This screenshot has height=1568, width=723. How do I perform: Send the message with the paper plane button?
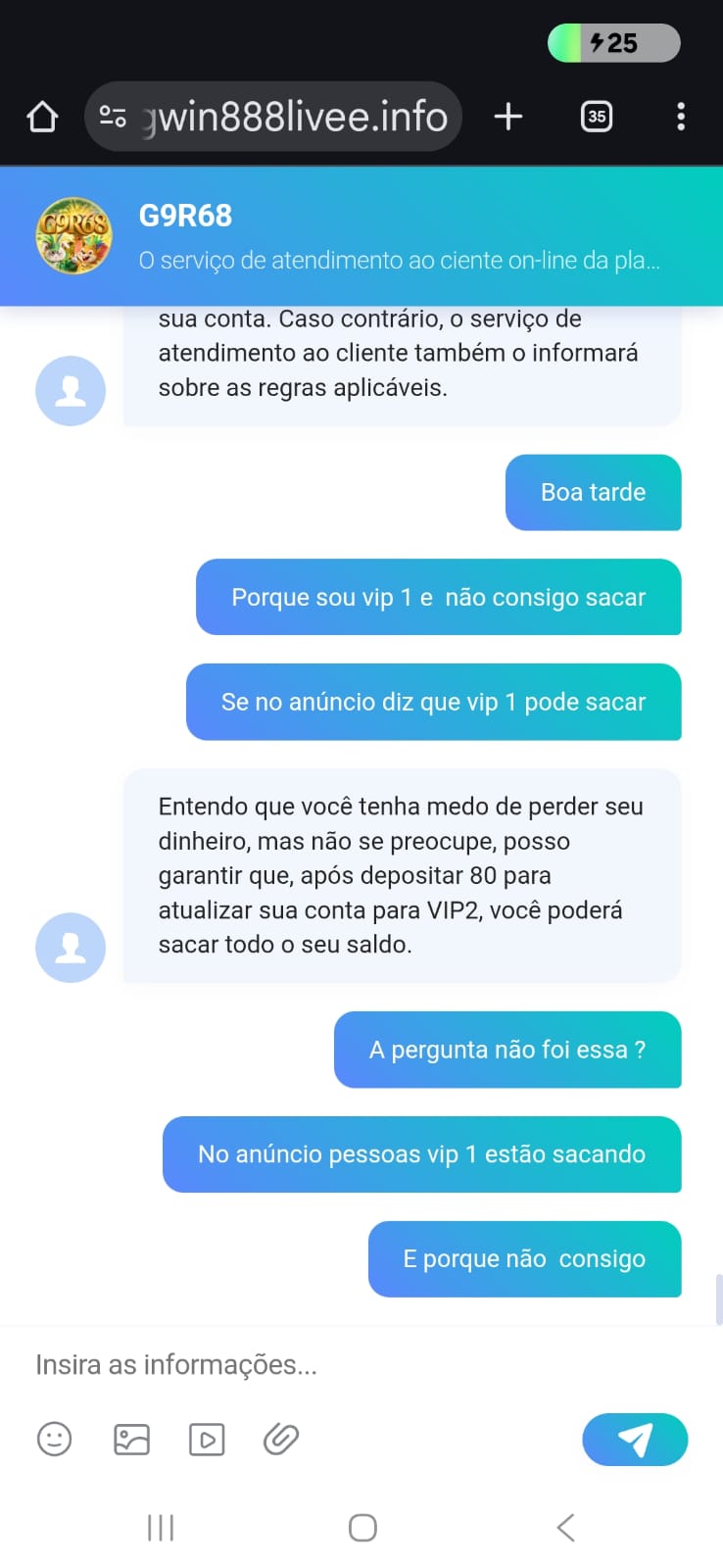click(635, 1439)
